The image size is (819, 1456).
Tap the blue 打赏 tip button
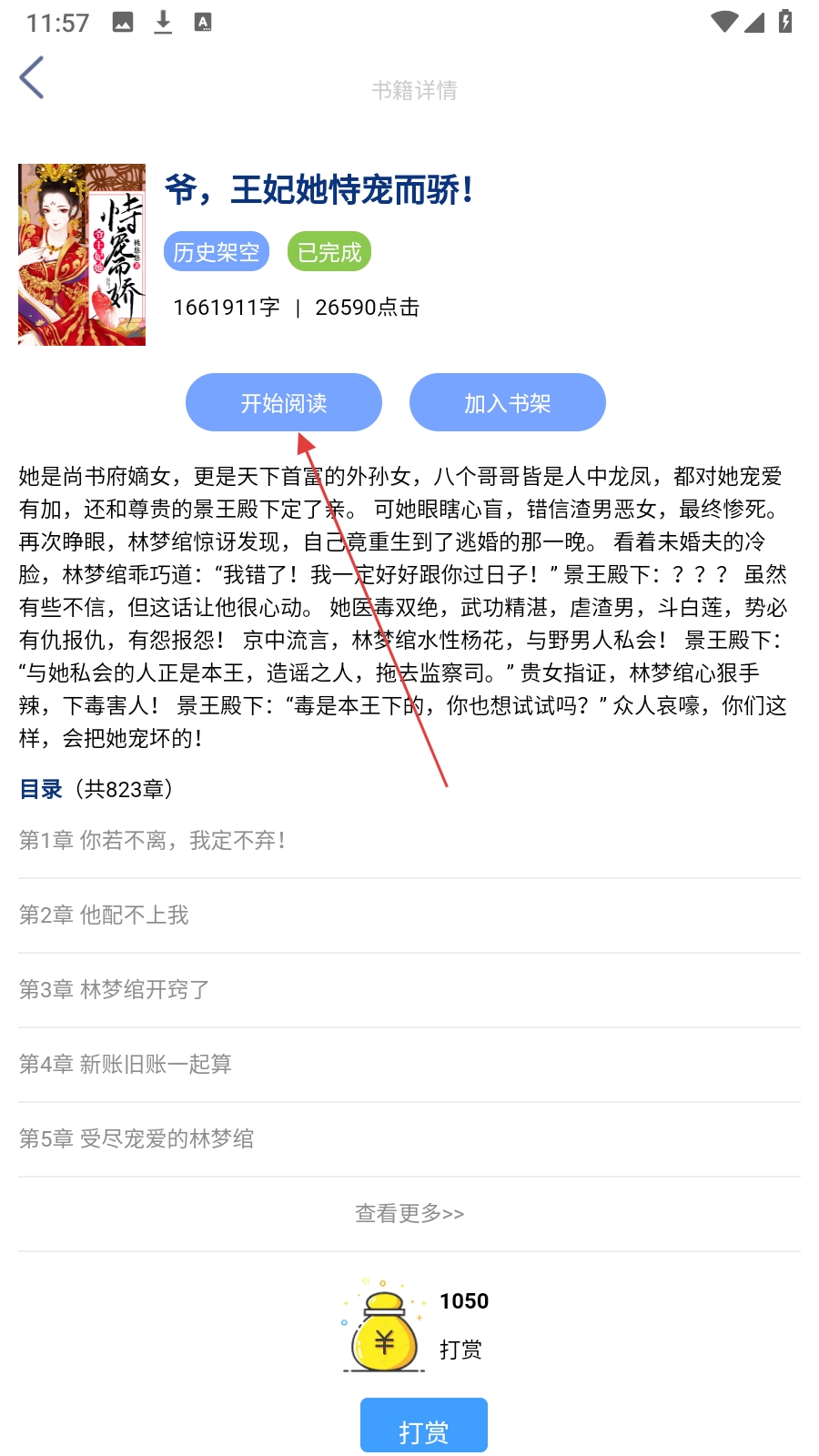click(423, 1429)
